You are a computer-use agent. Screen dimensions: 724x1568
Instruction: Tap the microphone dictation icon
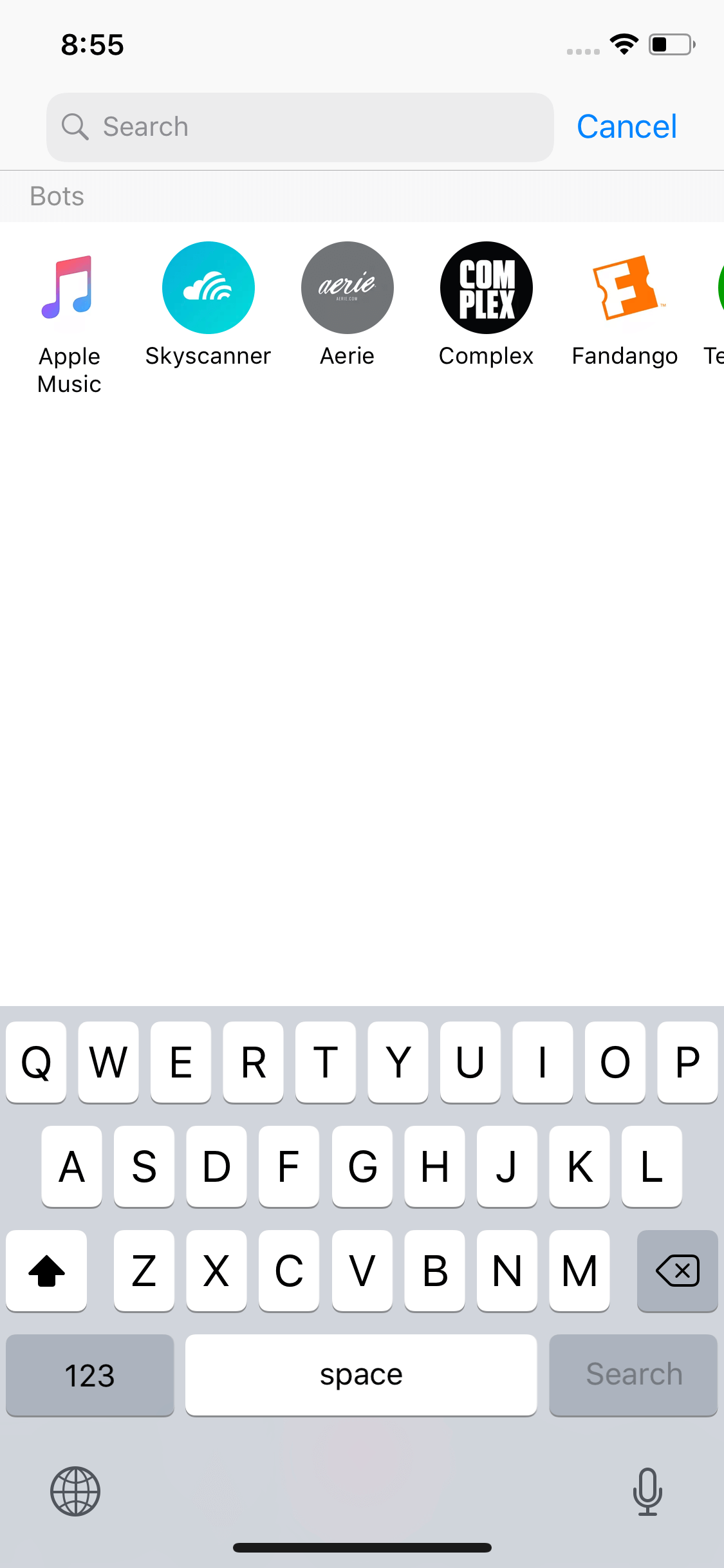(647, 1491)
